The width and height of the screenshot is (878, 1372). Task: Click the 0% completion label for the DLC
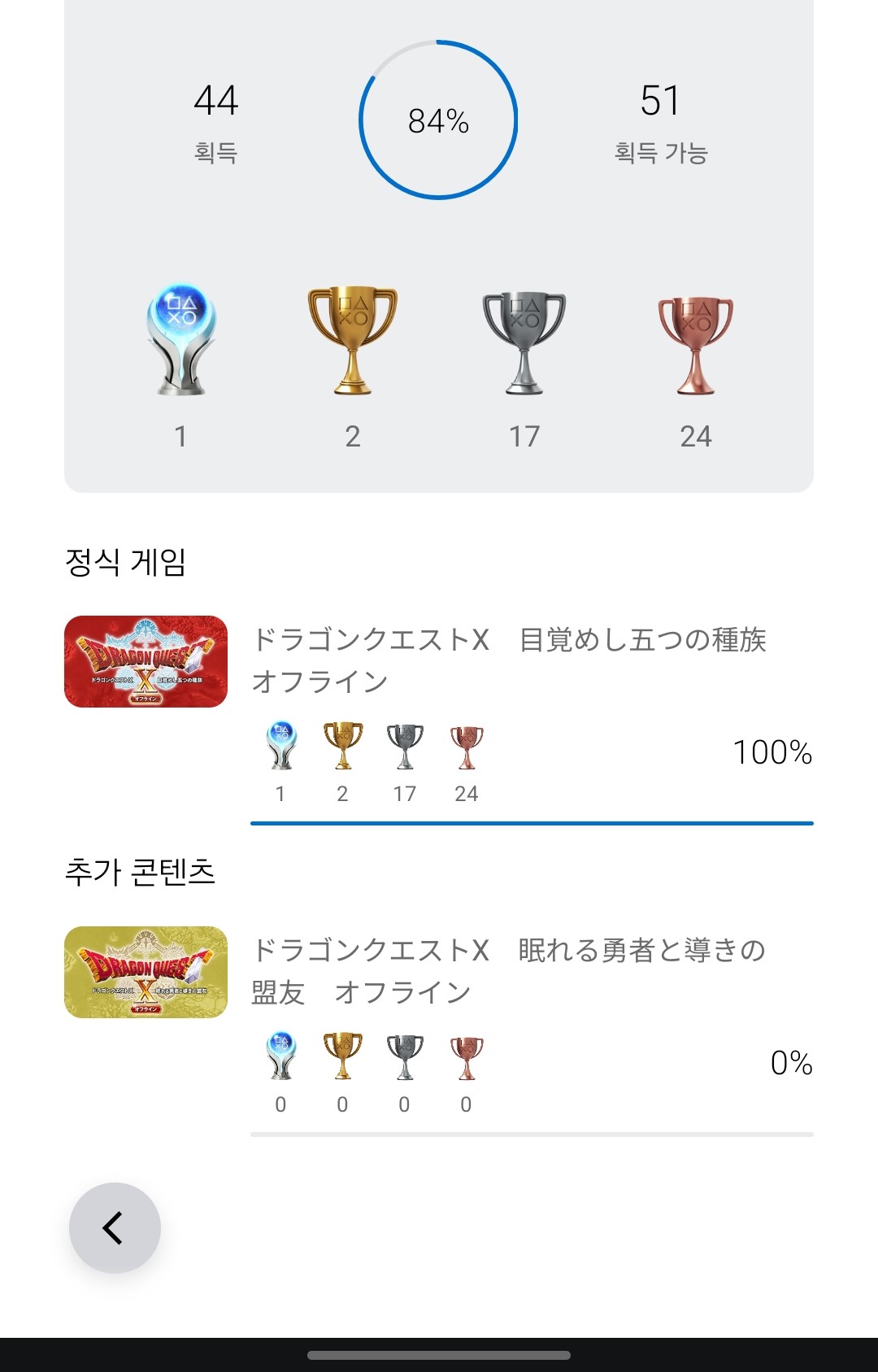pyautogui.click(x=790, y=1062)
